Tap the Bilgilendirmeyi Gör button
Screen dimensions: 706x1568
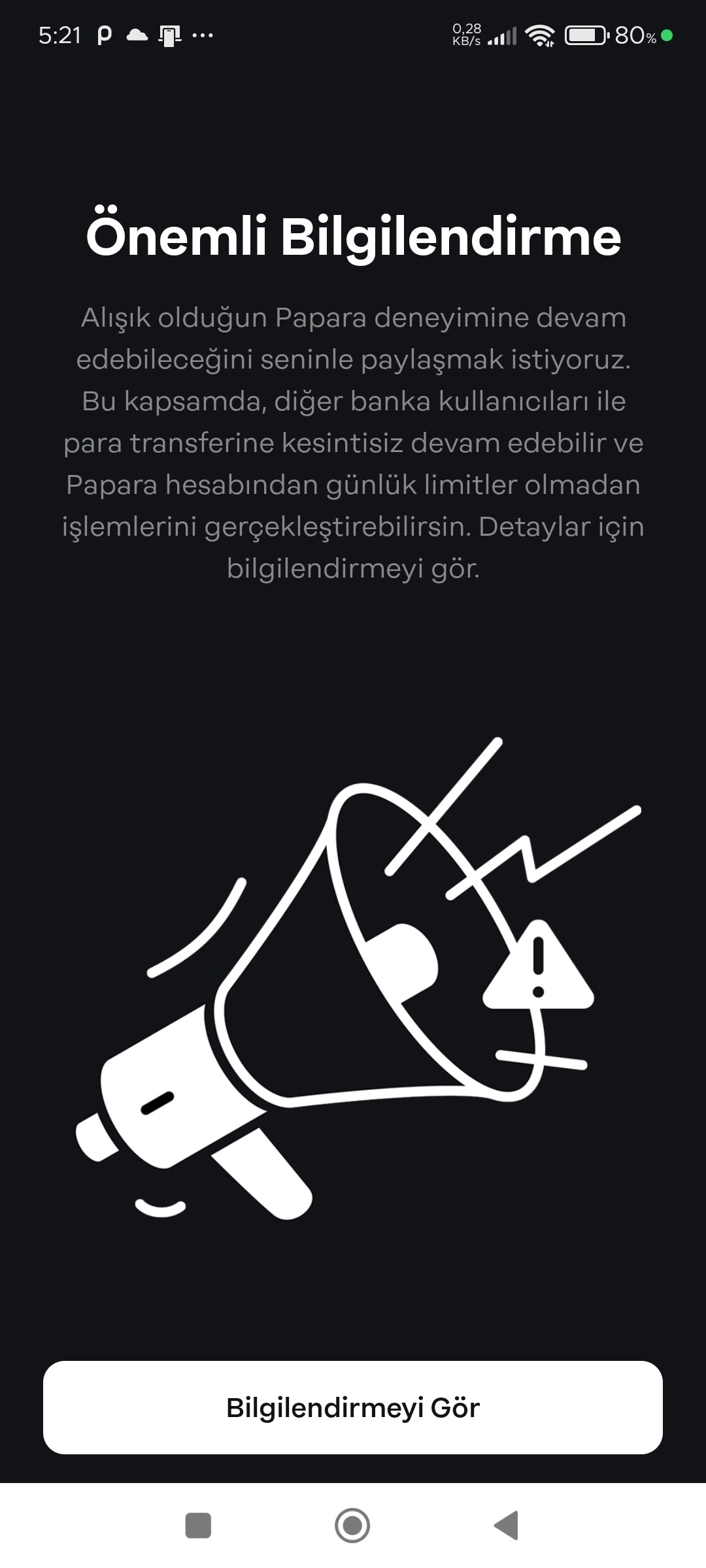click(353, 1407)
